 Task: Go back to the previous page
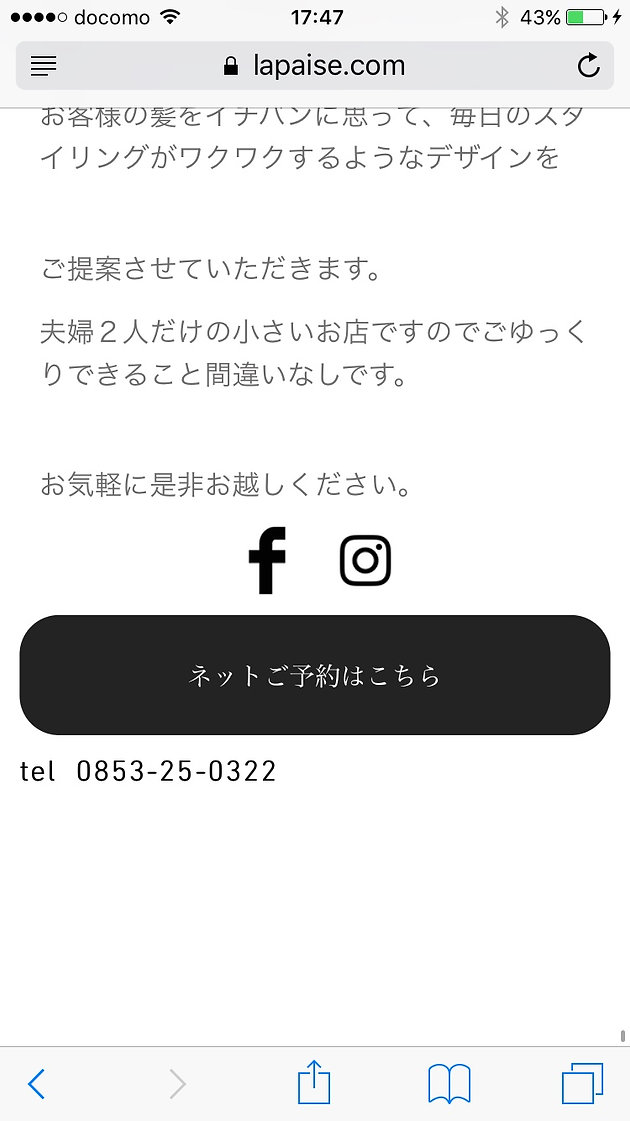(x=36, y=1084)
